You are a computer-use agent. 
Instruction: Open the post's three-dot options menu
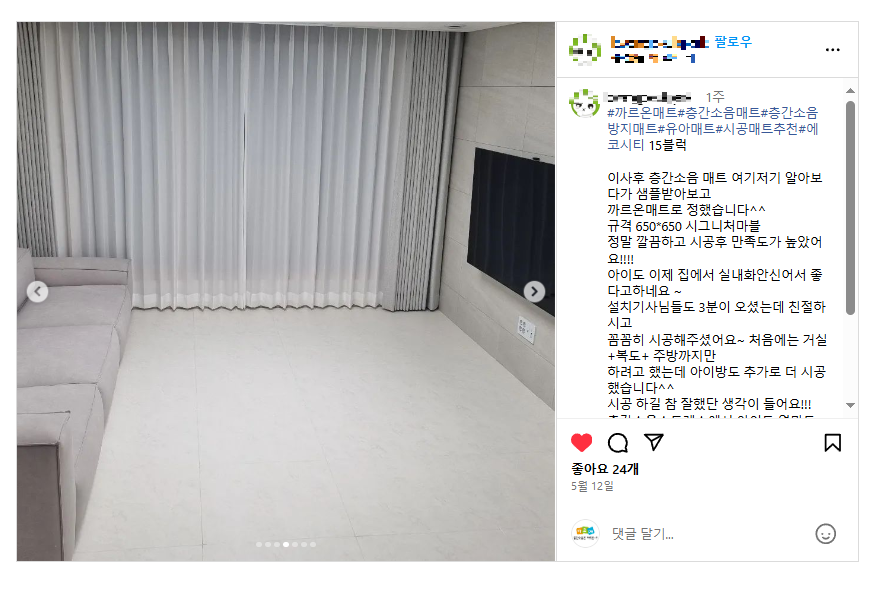point(832,49)
